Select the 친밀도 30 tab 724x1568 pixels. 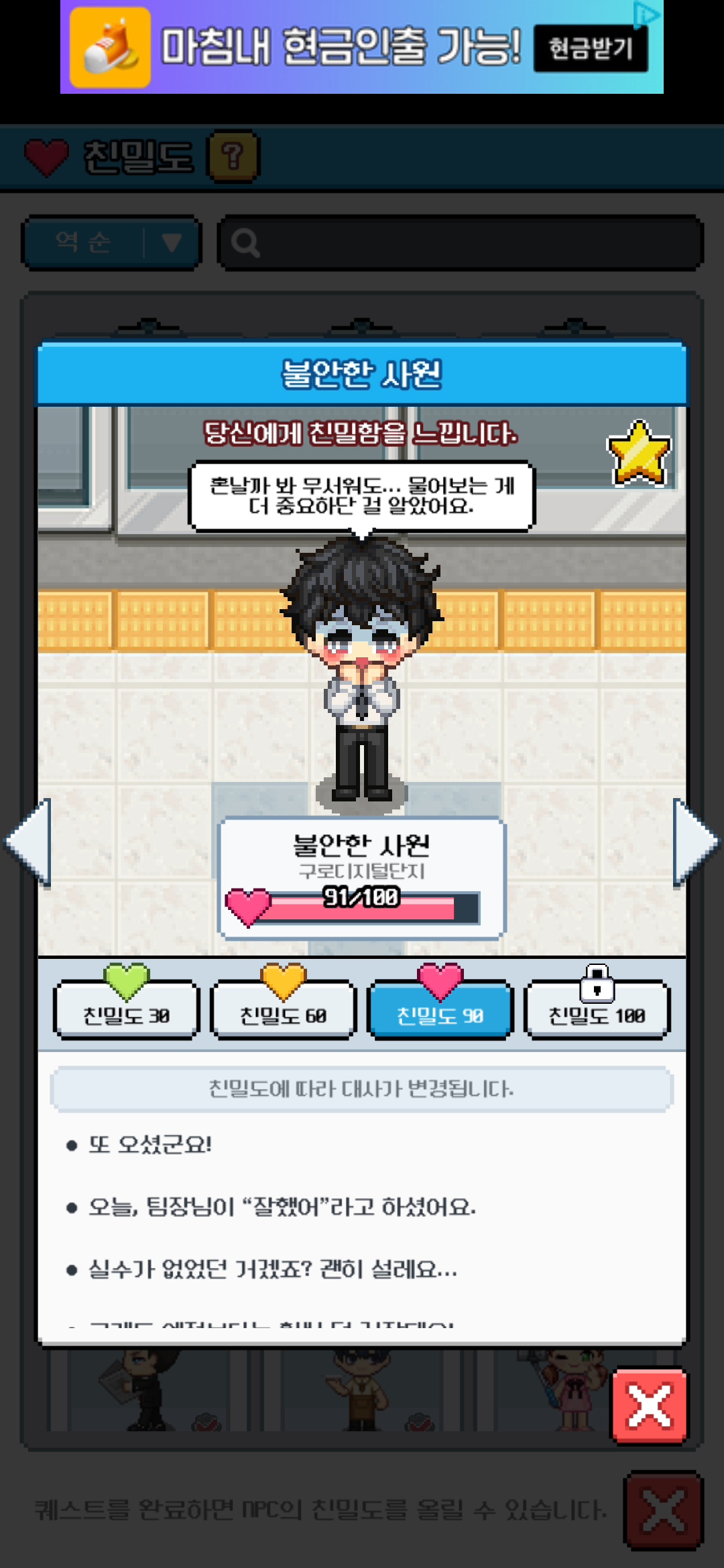[x=126, y=1010]
